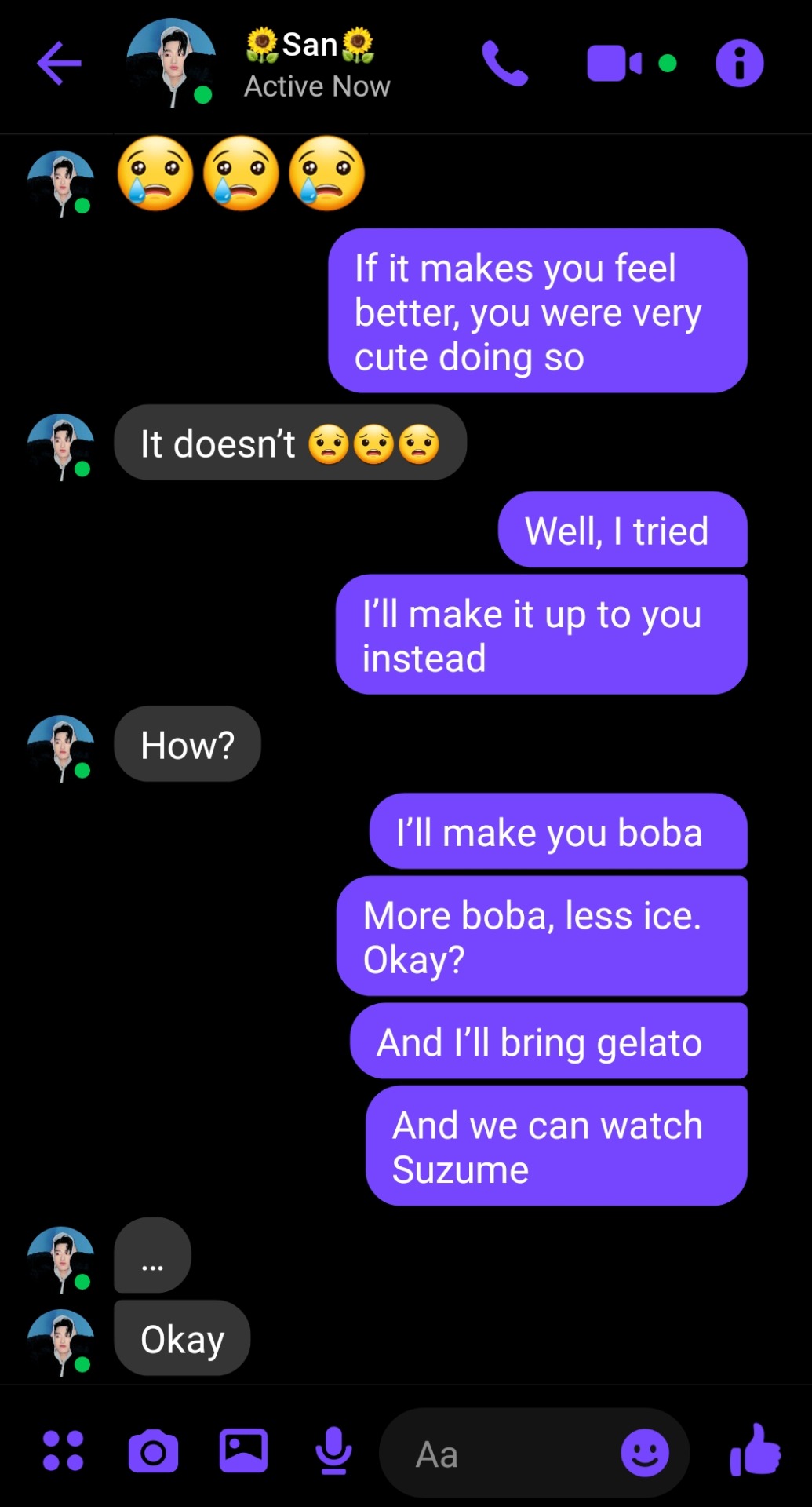Viewport: 812px width, 1507px height.
Task: Start a video call with San
Action: 614,63
